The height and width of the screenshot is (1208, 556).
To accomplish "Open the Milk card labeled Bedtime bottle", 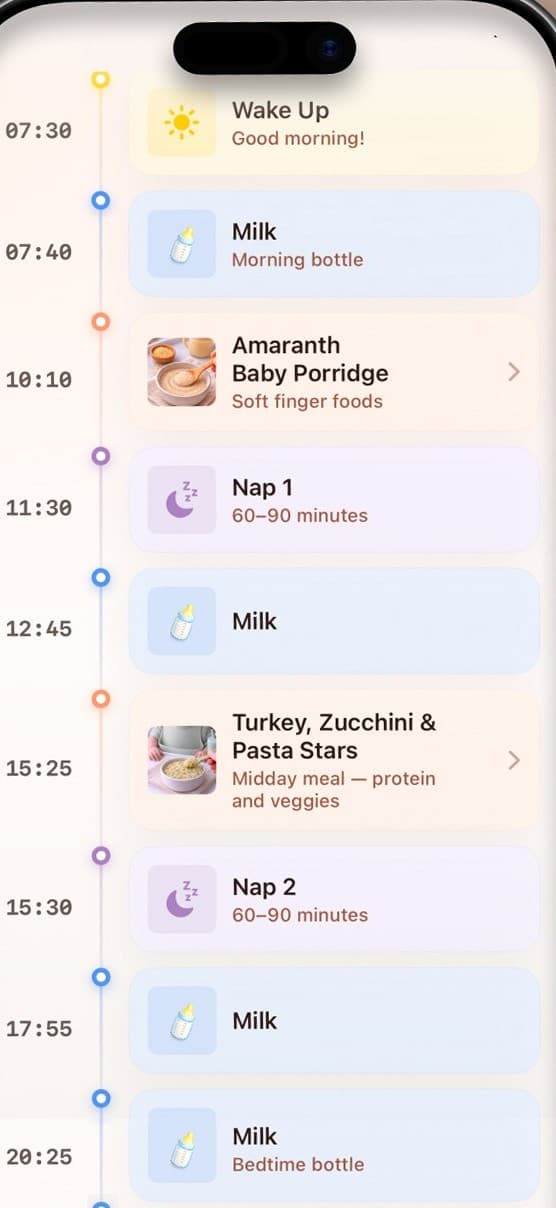I will [334, 1145].
